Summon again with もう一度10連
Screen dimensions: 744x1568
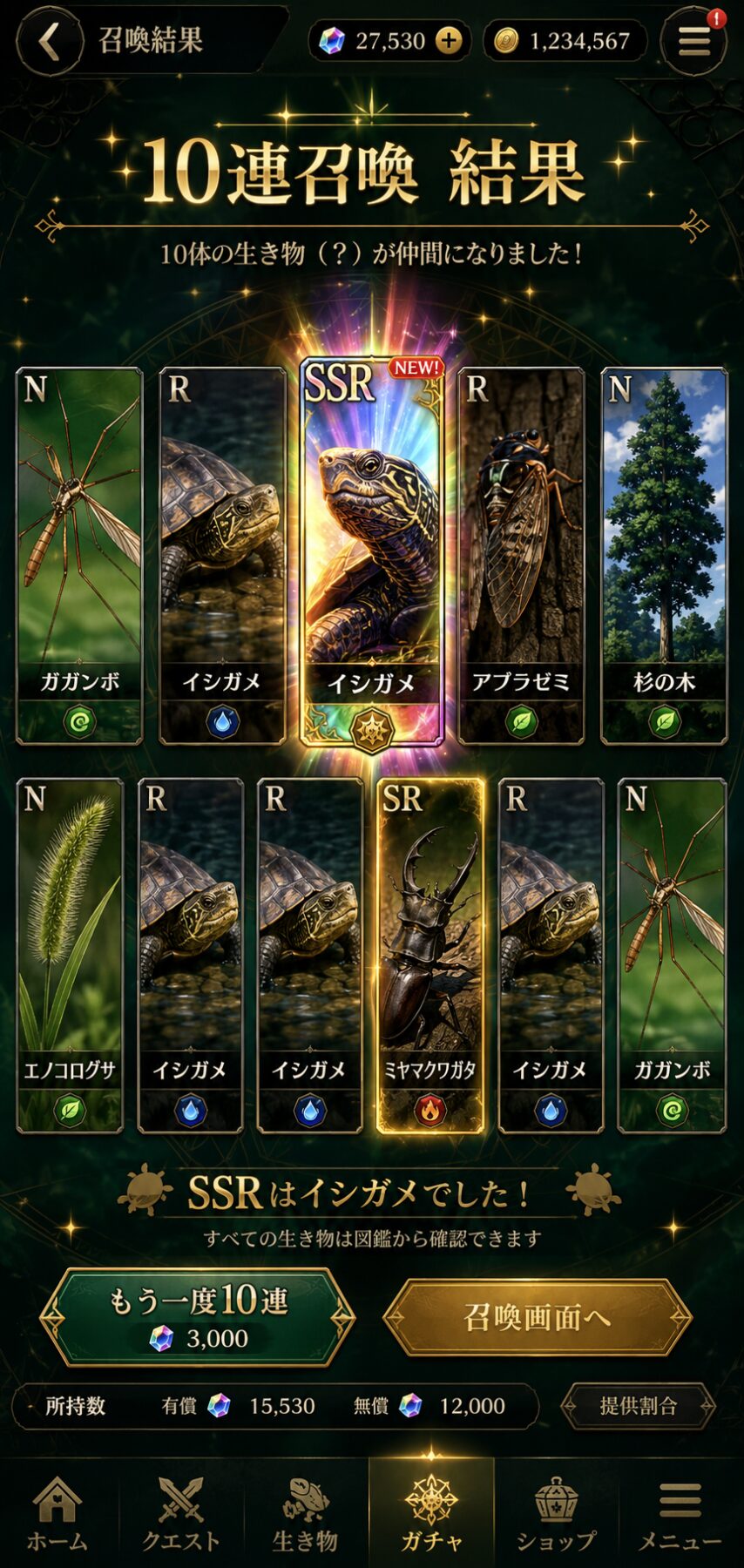[x=198, y=1317]
